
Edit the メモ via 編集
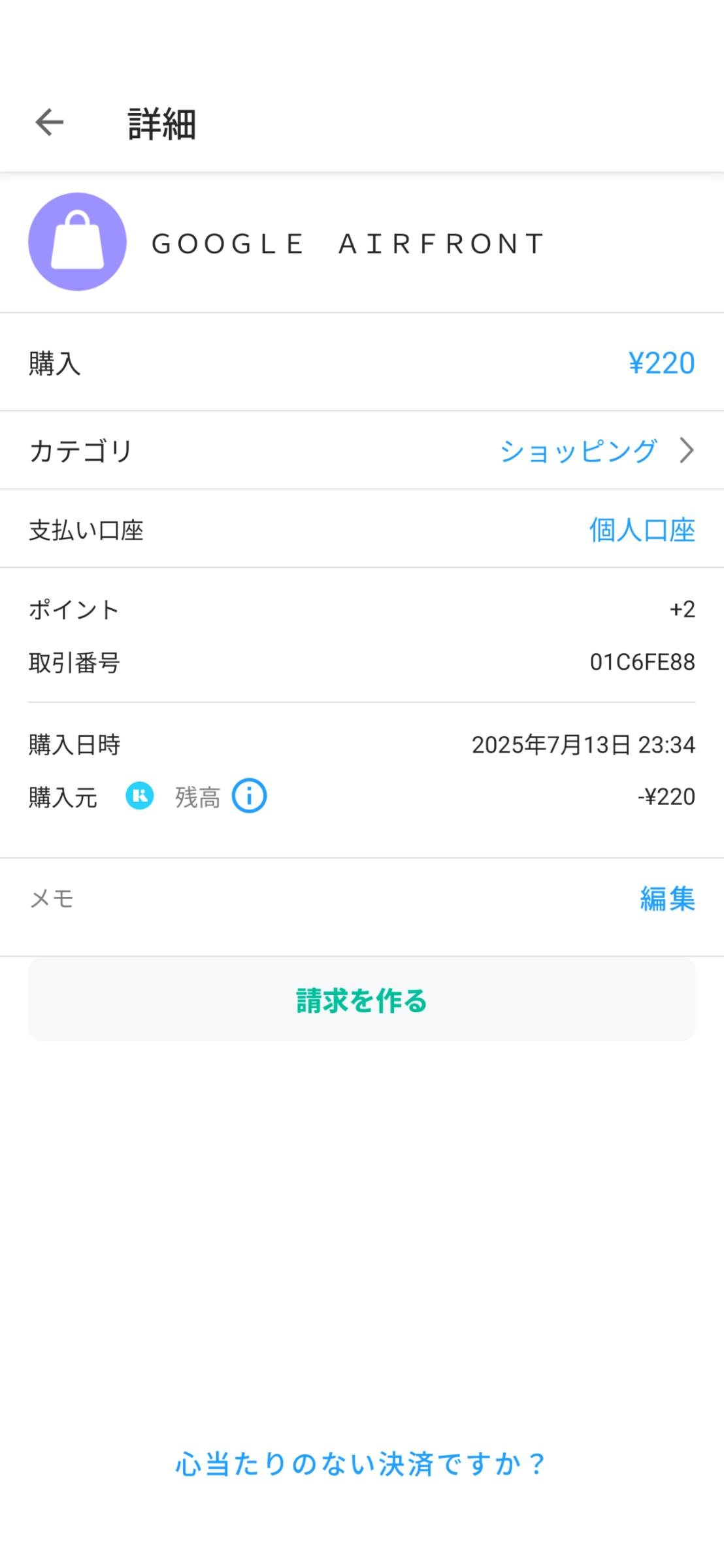click(667, 898)
